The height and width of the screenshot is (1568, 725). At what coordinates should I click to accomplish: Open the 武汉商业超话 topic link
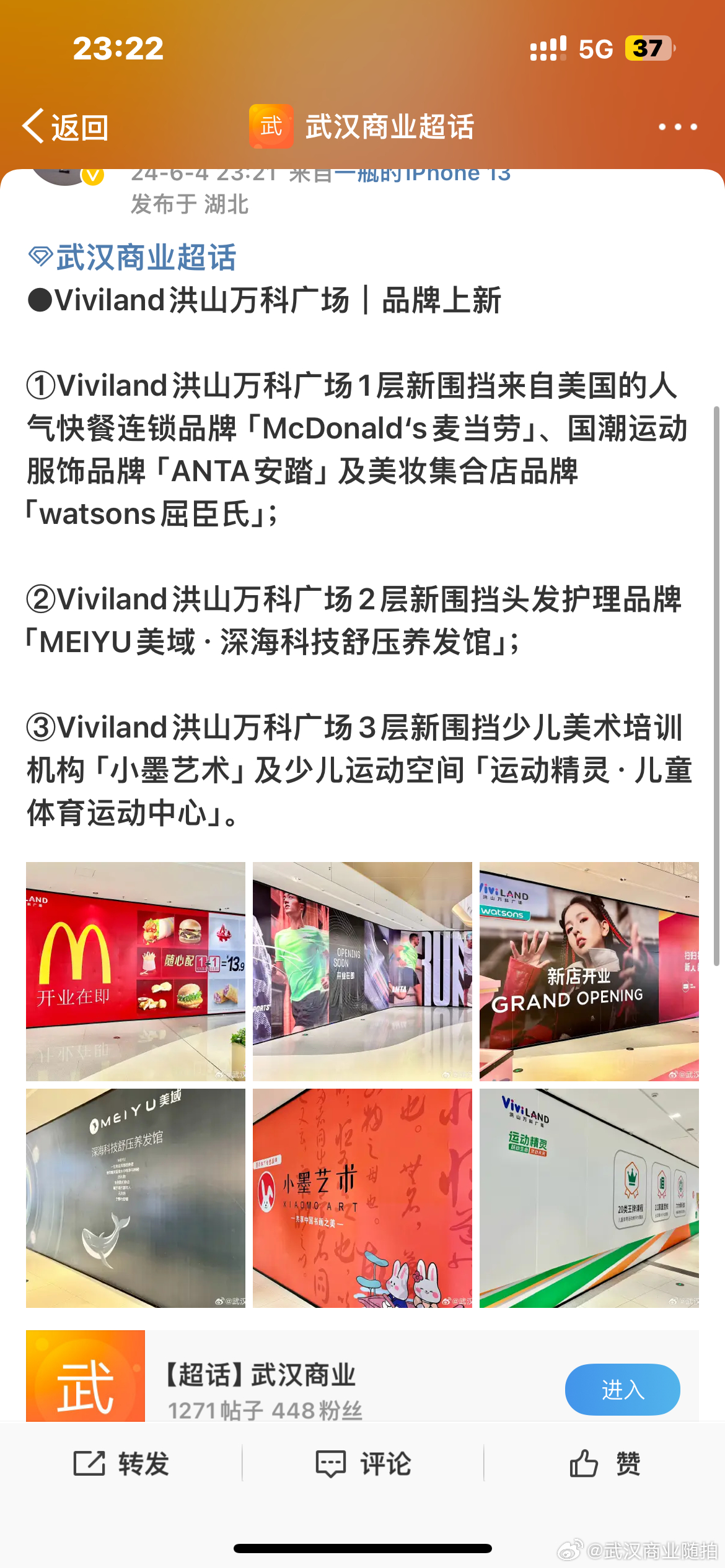coord(133,257)
